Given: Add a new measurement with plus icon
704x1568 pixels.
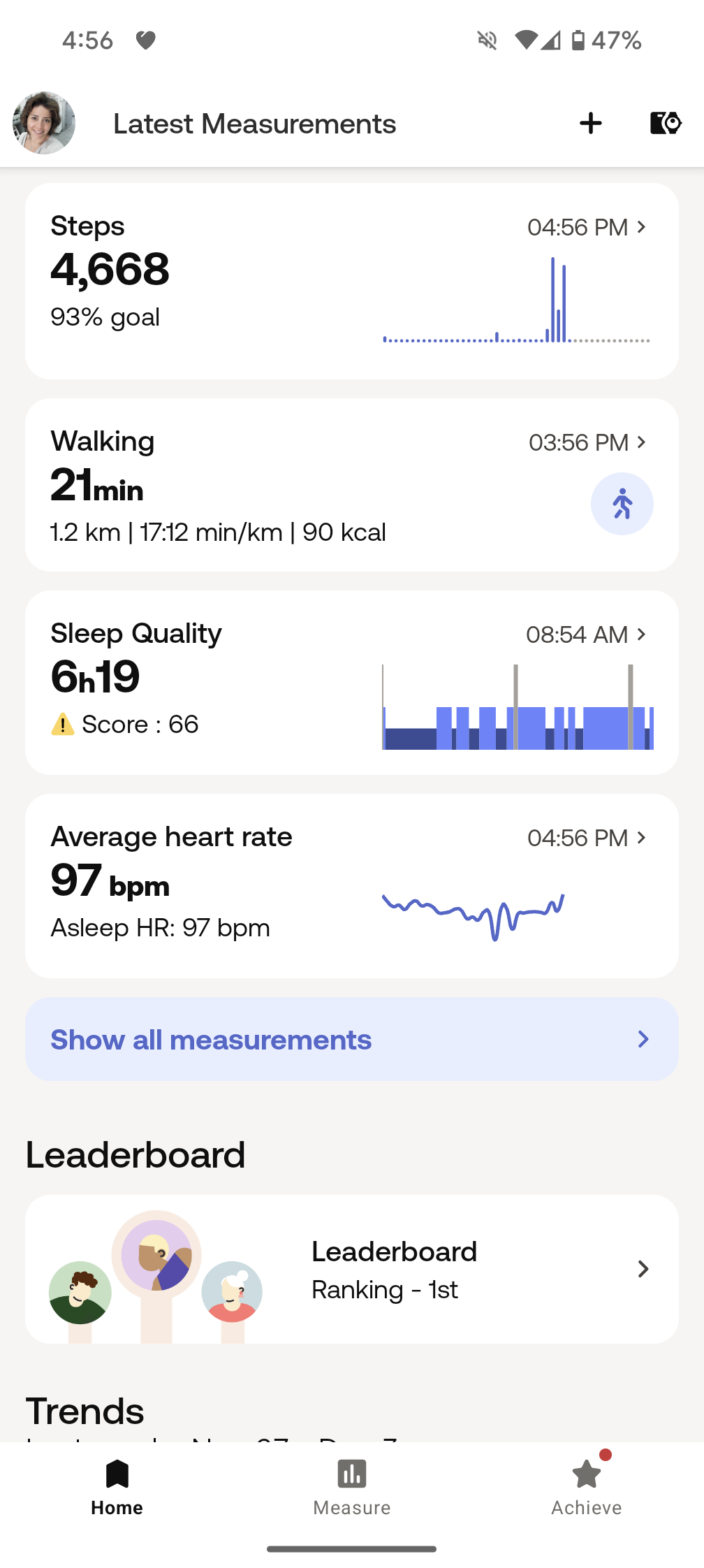Looking at the screenshot, I should [x=591, y=123].
